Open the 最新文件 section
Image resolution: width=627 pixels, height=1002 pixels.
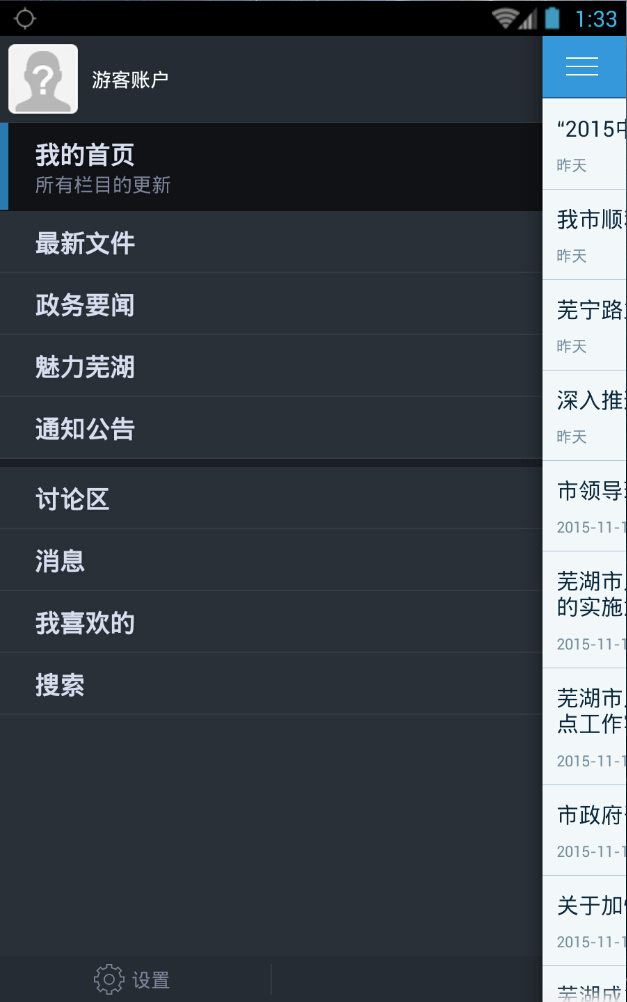(270, 243)
